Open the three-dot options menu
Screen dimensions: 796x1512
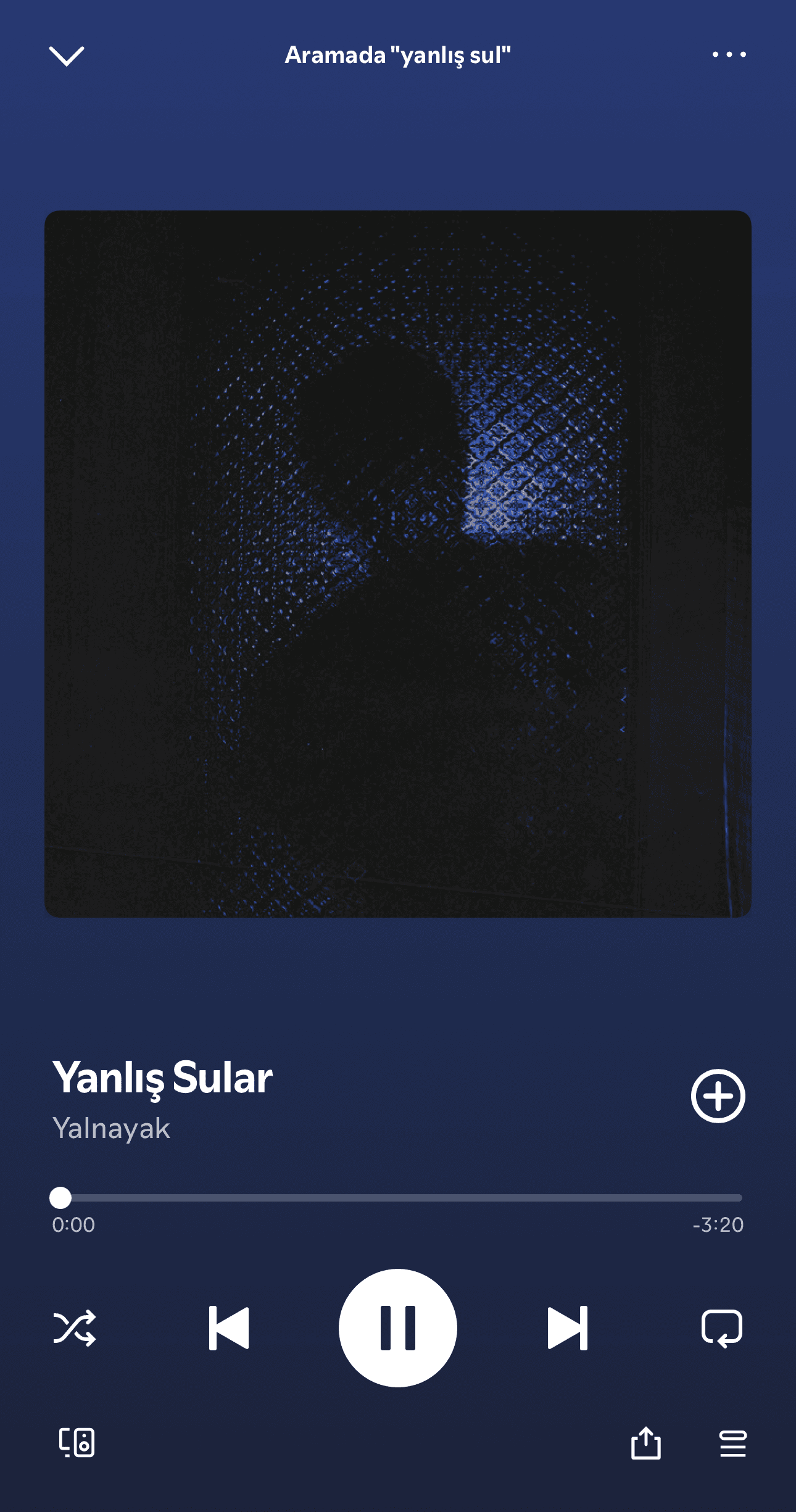point(729,55)
